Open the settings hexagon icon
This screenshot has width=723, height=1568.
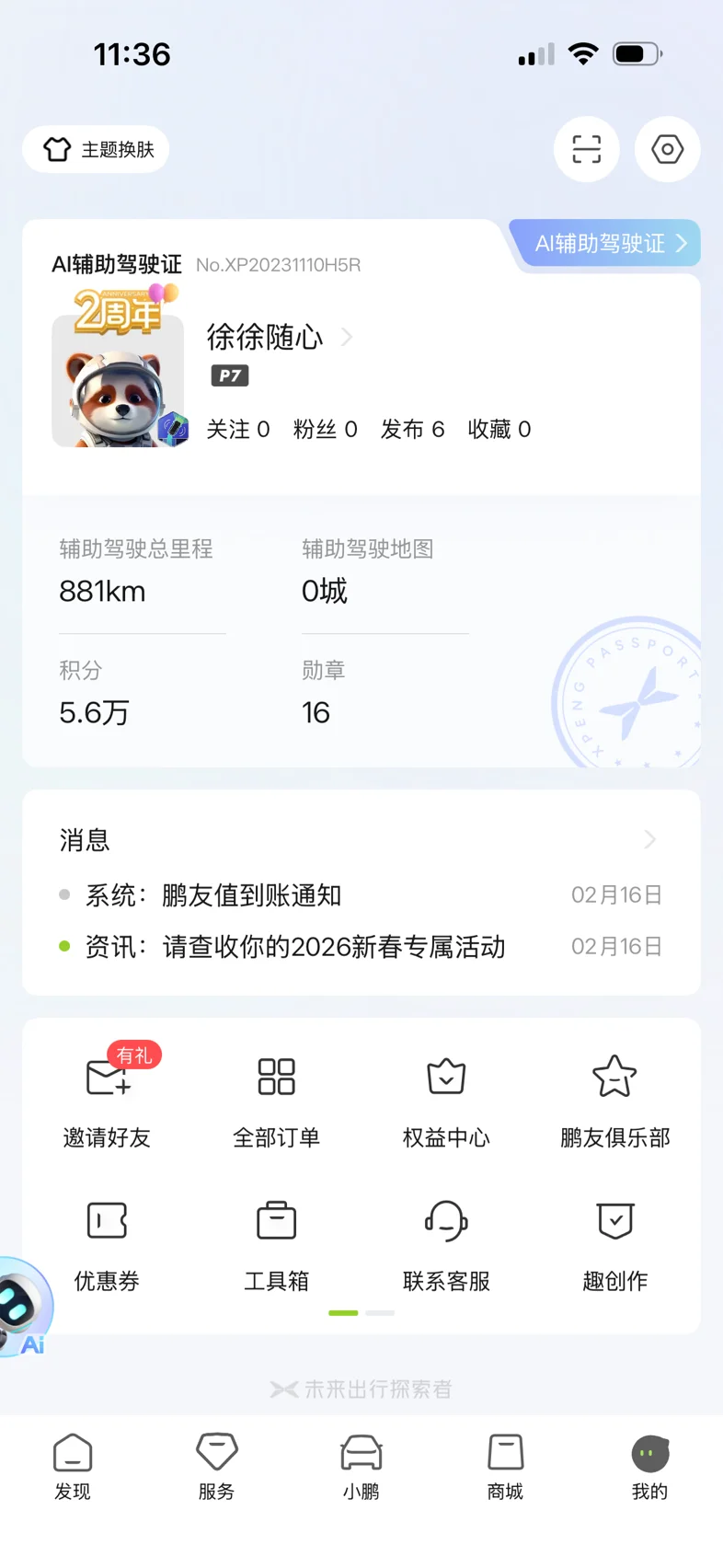[x=667, y=149]
